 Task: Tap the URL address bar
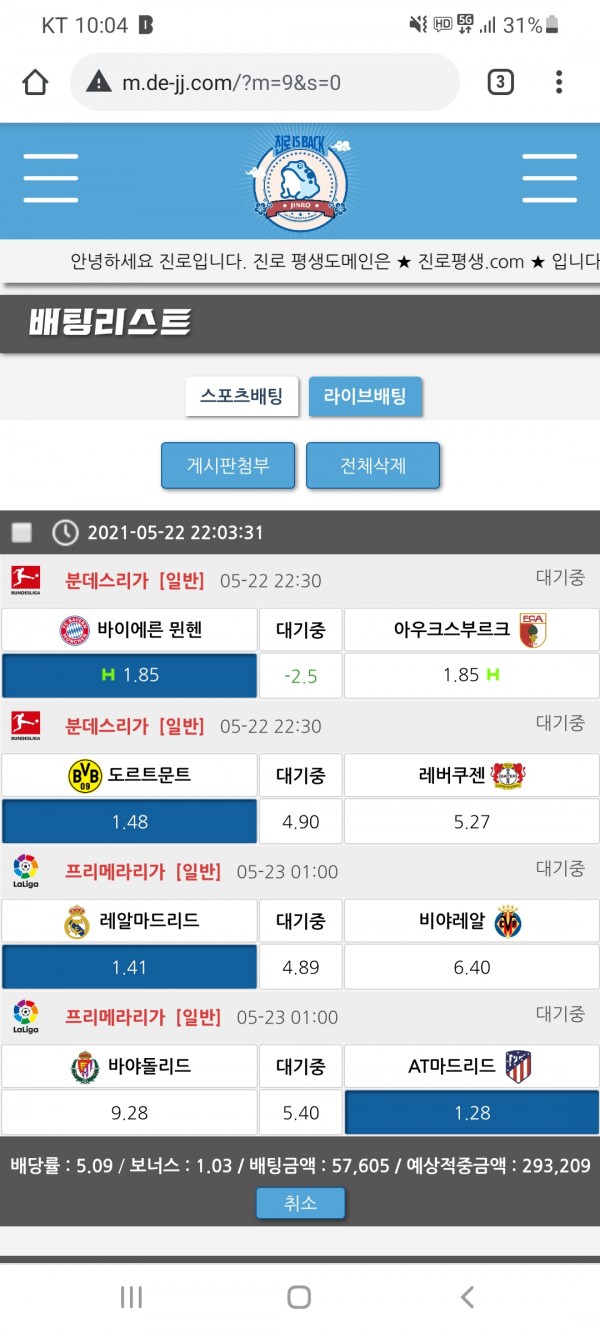tap(265, 82)
